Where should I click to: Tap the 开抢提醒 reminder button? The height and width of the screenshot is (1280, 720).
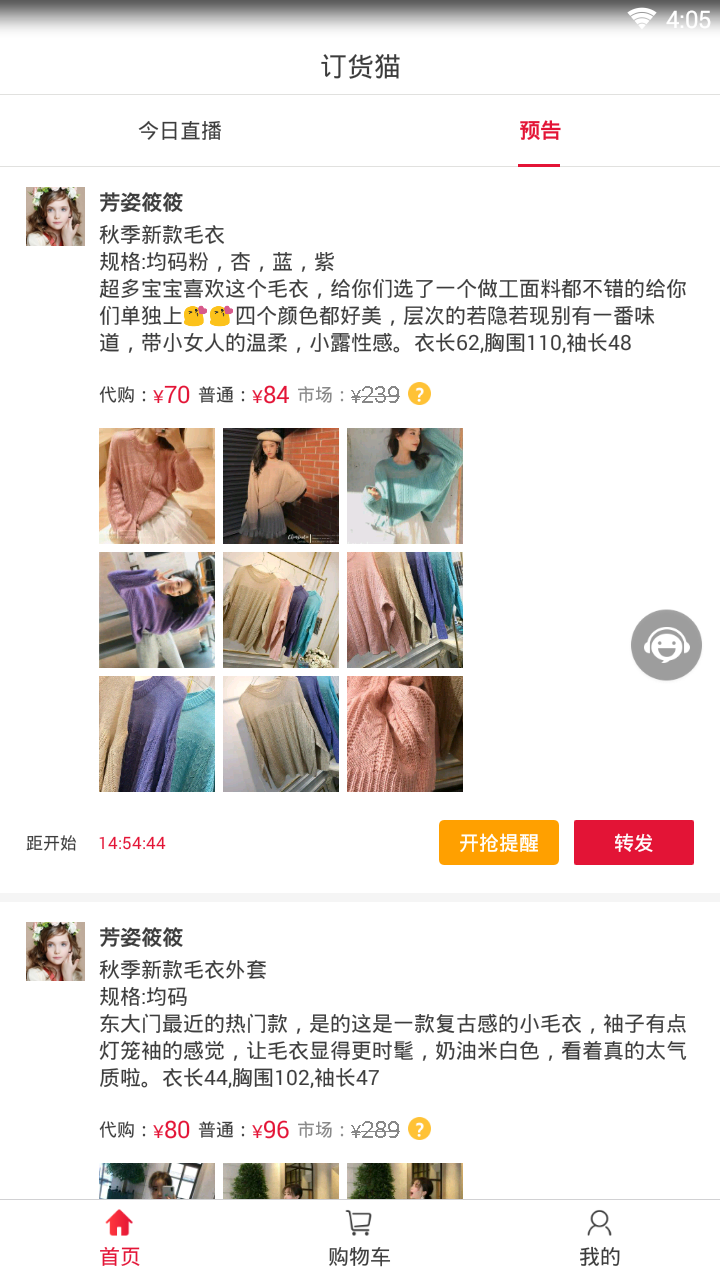(498, 842)
